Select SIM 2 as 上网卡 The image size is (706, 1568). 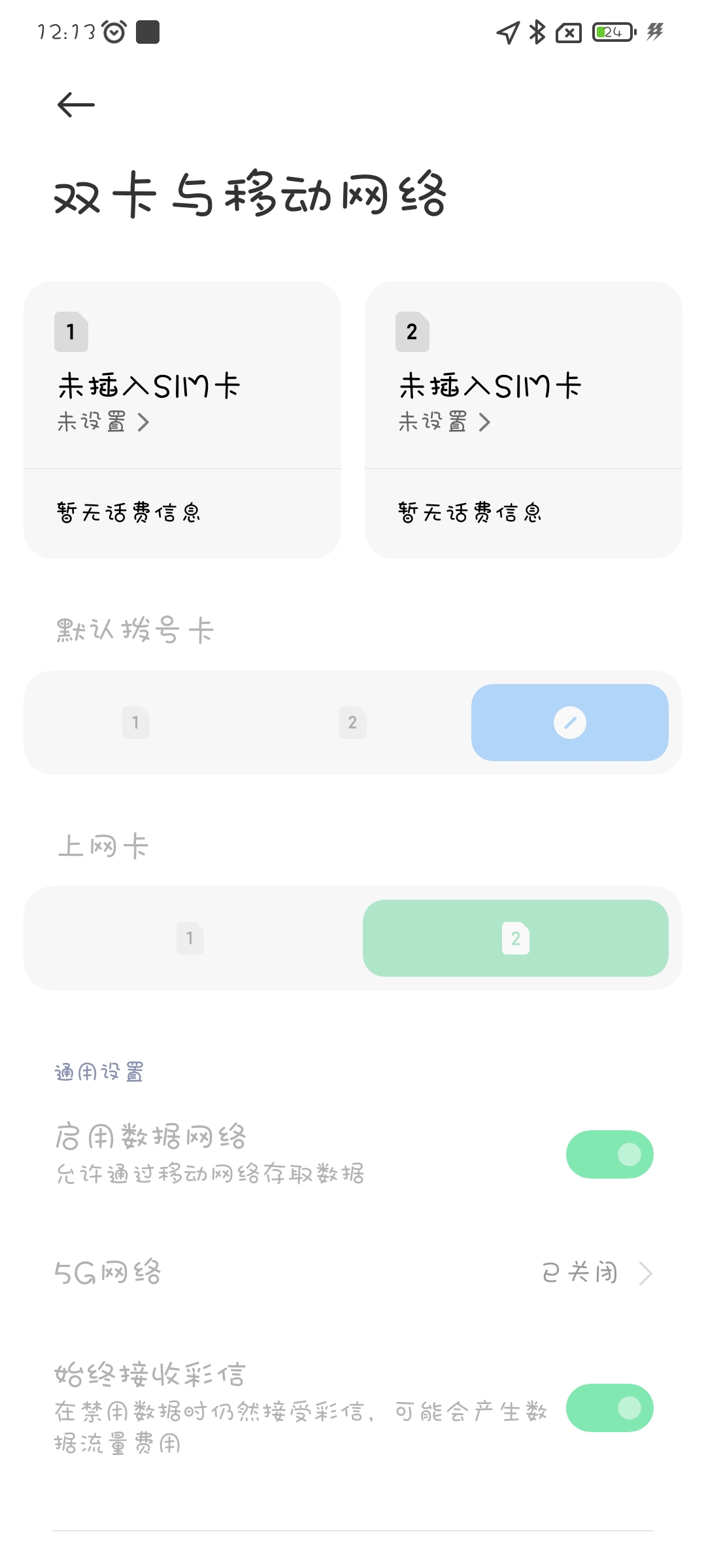pos(516,938)
